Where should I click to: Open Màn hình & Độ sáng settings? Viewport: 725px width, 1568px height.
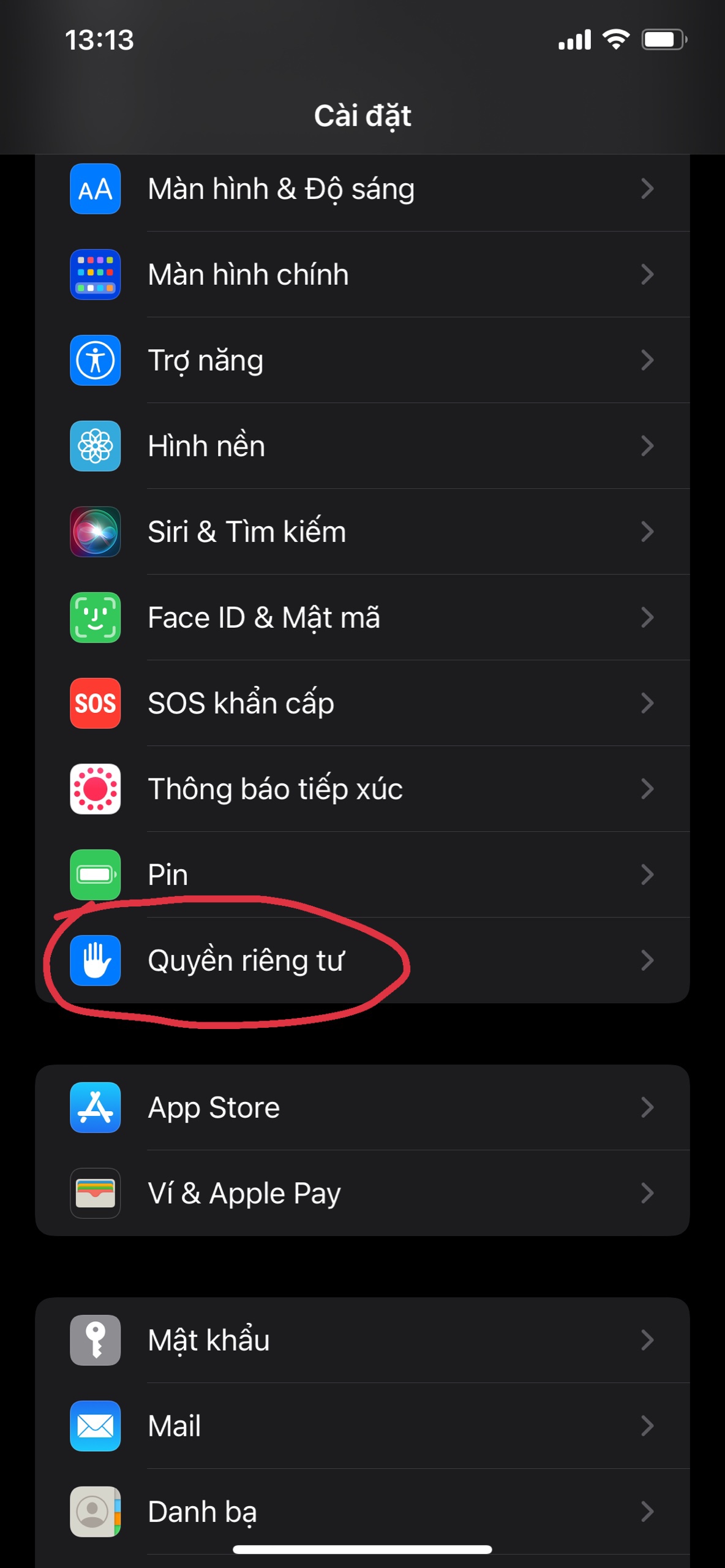[362, 189]
